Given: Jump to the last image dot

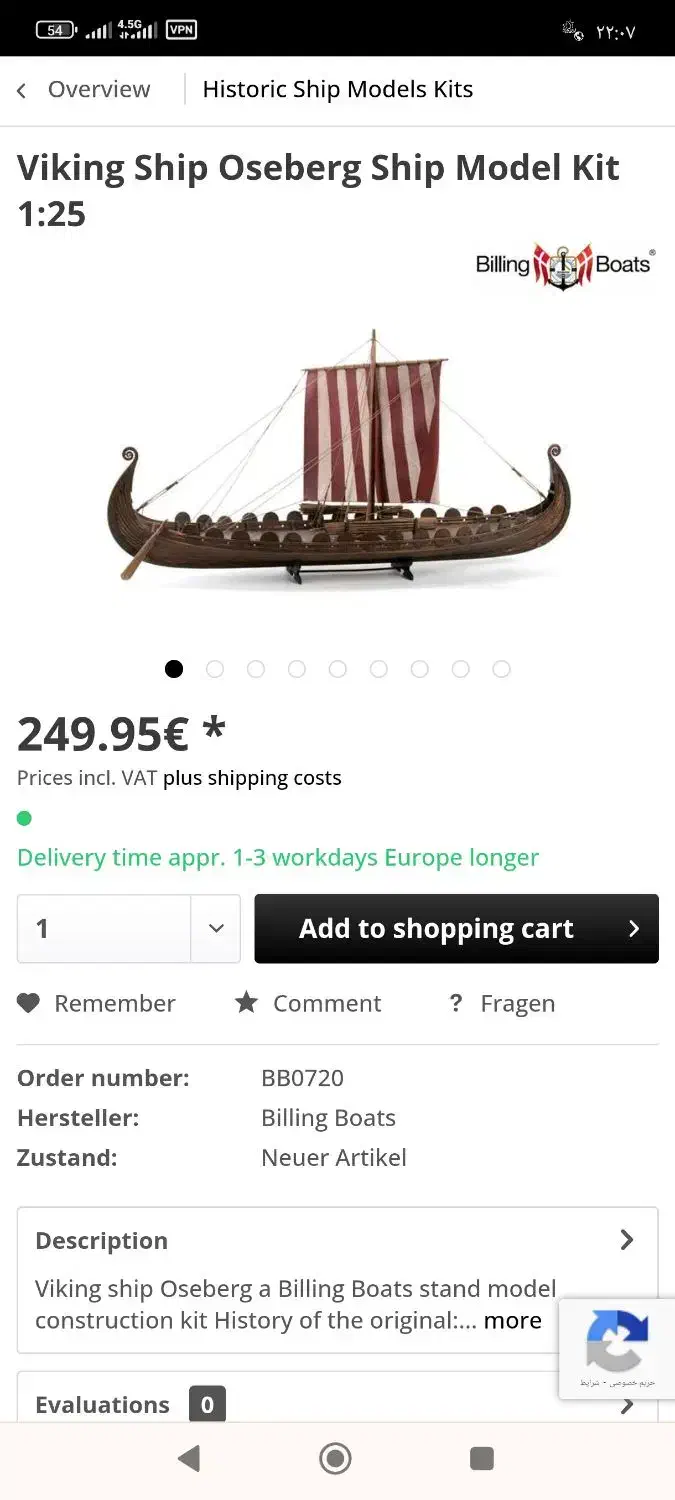Looking at the screenshot, I should pos(501,669).
